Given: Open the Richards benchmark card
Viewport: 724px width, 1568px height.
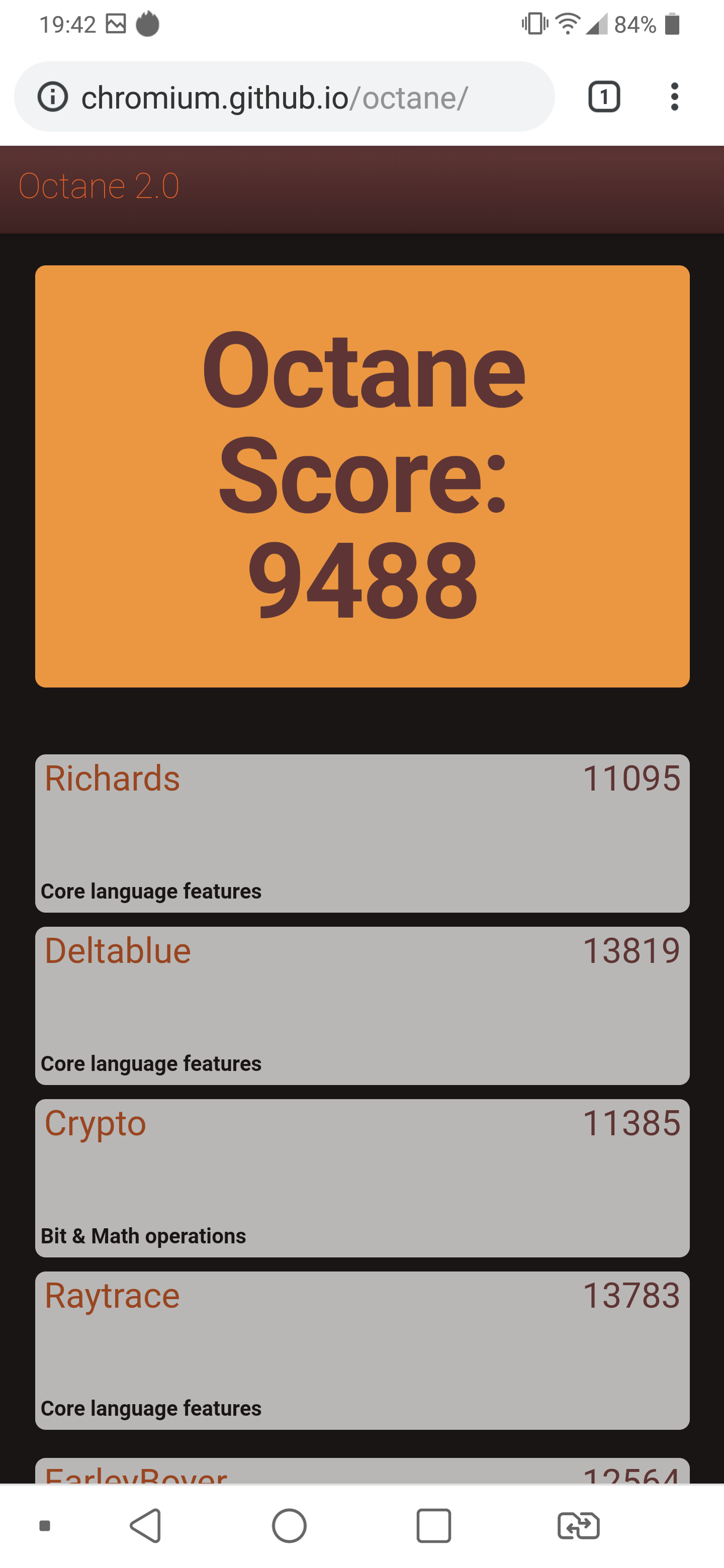Looking at the screenshot, I should 363,833.
